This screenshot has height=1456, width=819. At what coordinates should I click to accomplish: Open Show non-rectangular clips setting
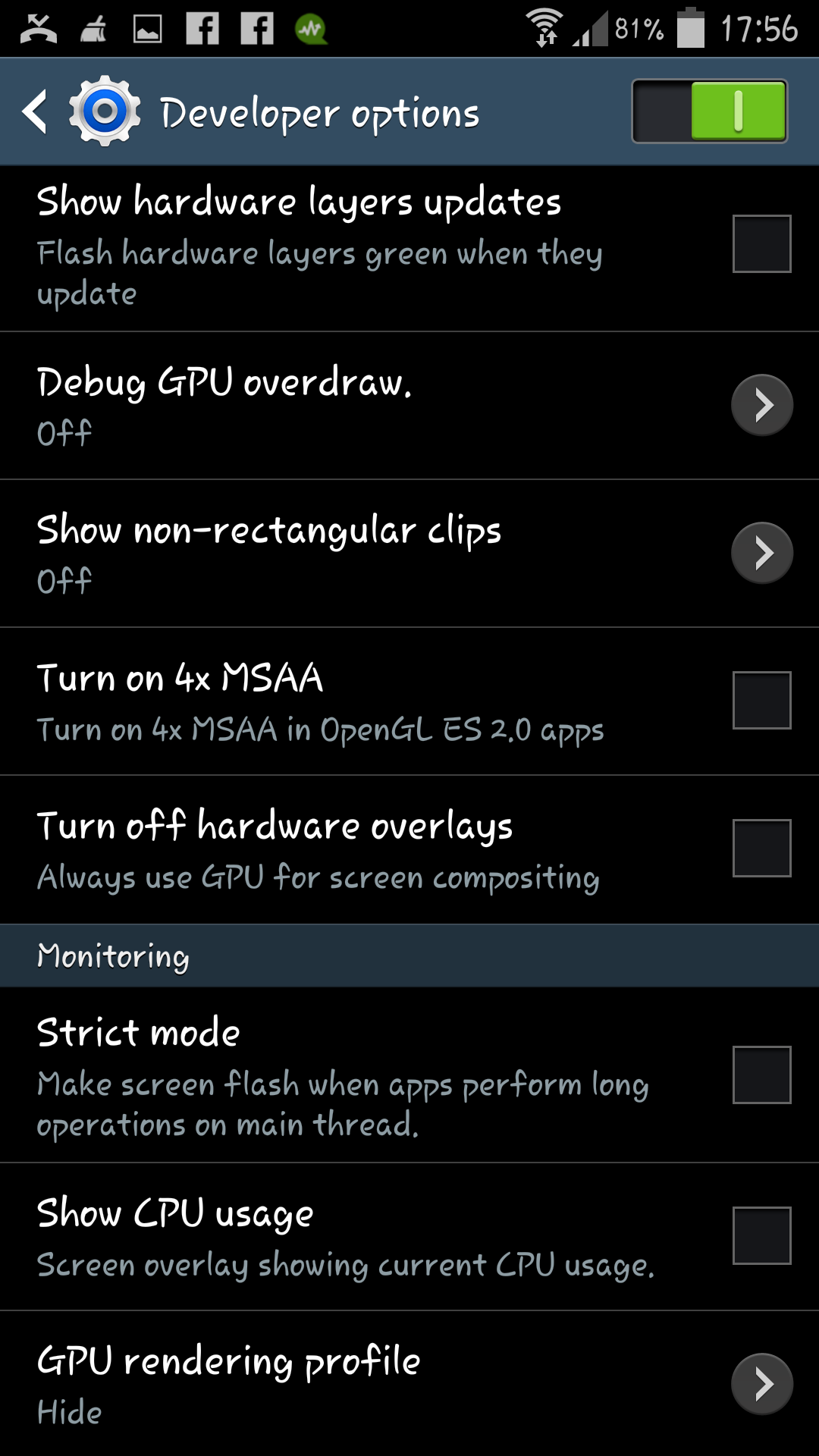click(x=409, y=554)
